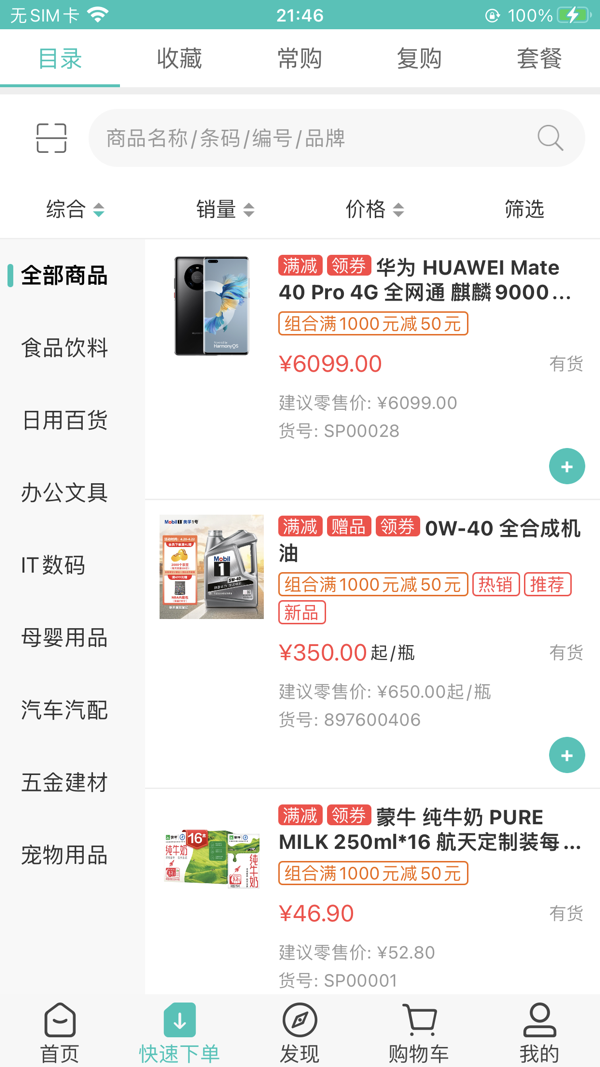Image resolution: width=600 pixels, height=1067 pixels.
Task: Add HUAWEI Mate 40 Pro to cart
Action: point(567,467)
